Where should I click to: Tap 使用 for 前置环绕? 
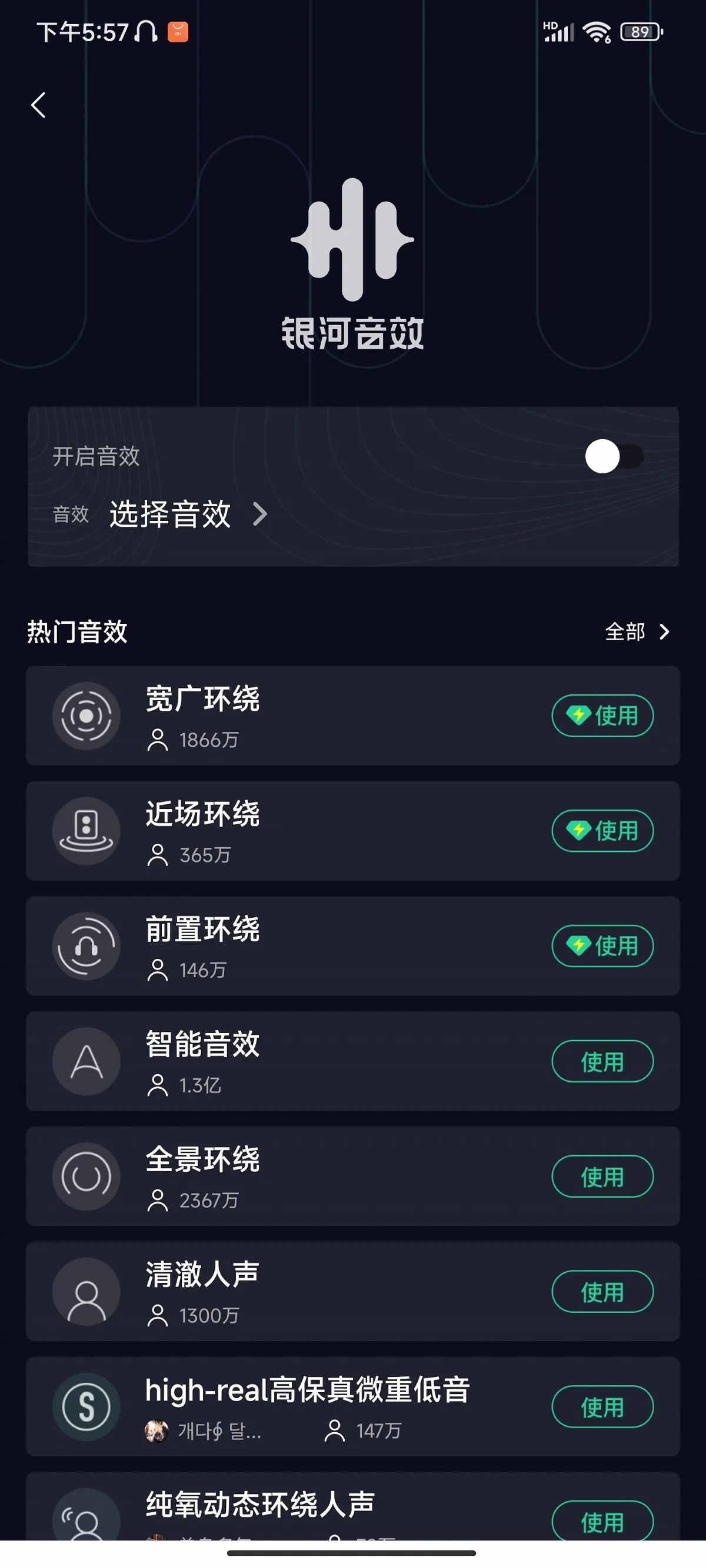point(602,946)
